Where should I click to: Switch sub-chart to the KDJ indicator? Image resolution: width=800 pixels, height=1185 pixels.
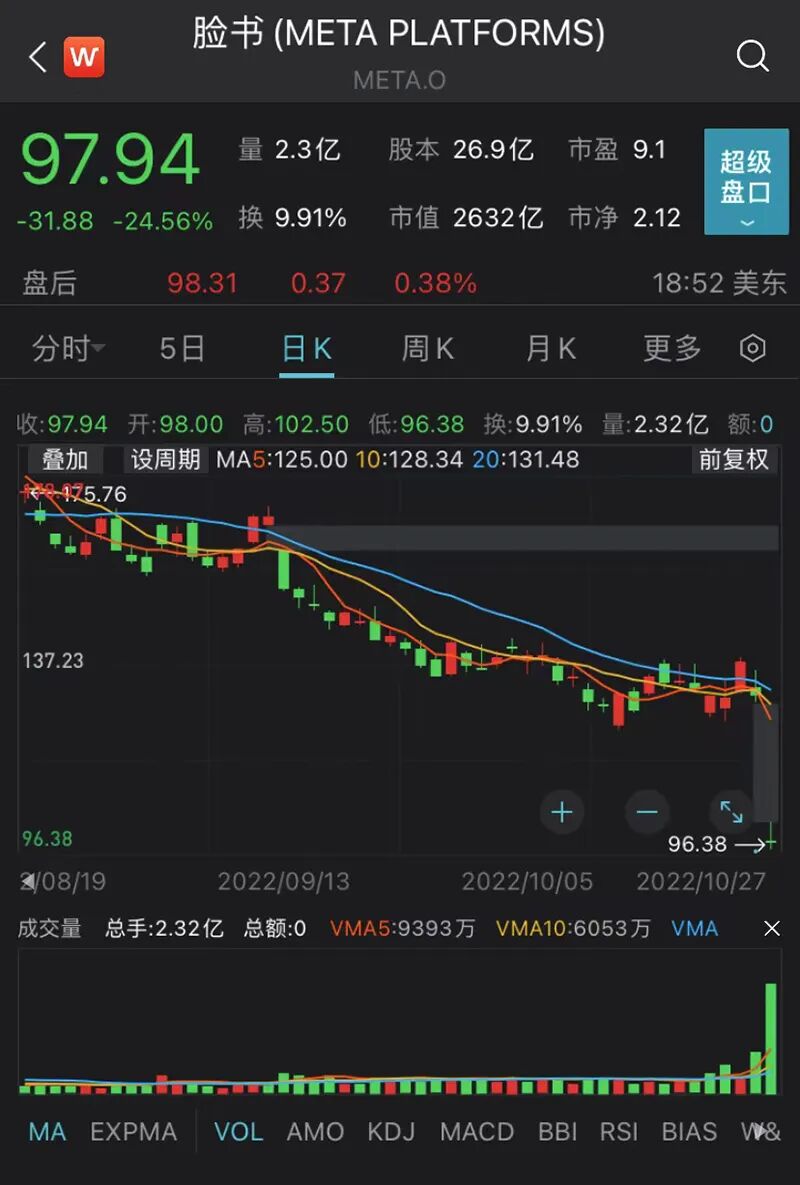point(392,1132)
